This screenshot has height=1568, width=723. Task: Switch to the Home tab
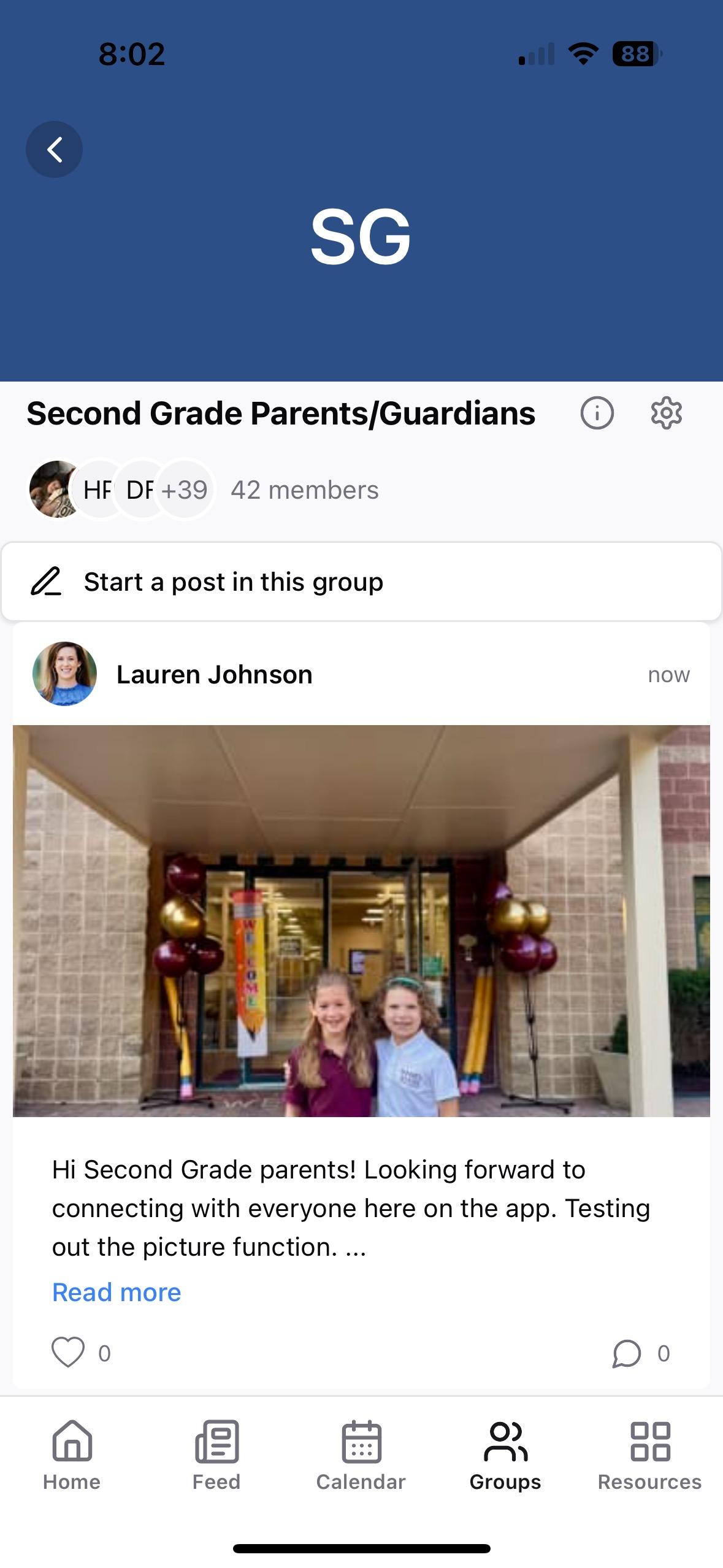pyautogui.click(x=72, y=1455)
